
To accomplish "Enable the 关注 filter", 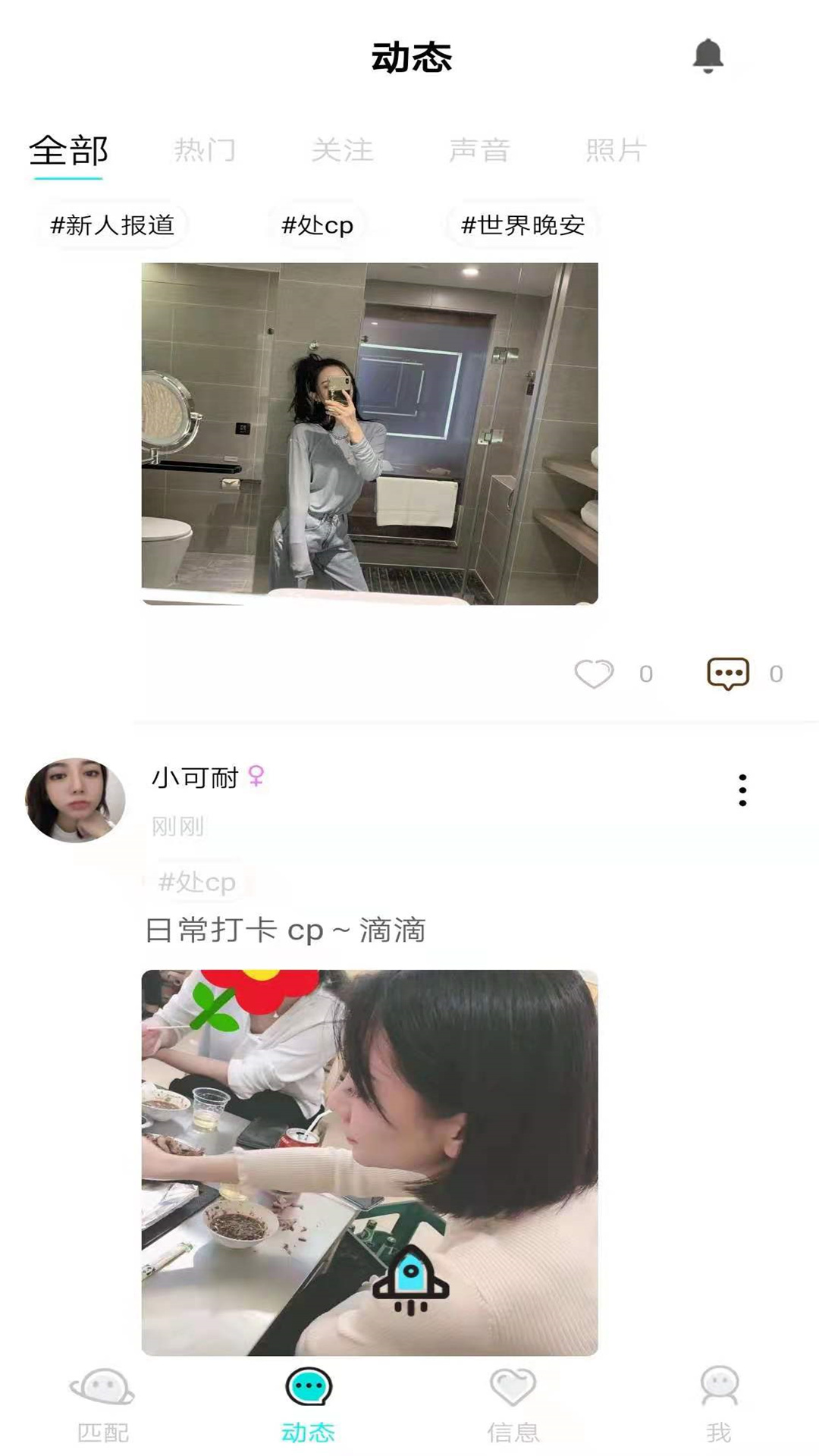I will 343,150.
